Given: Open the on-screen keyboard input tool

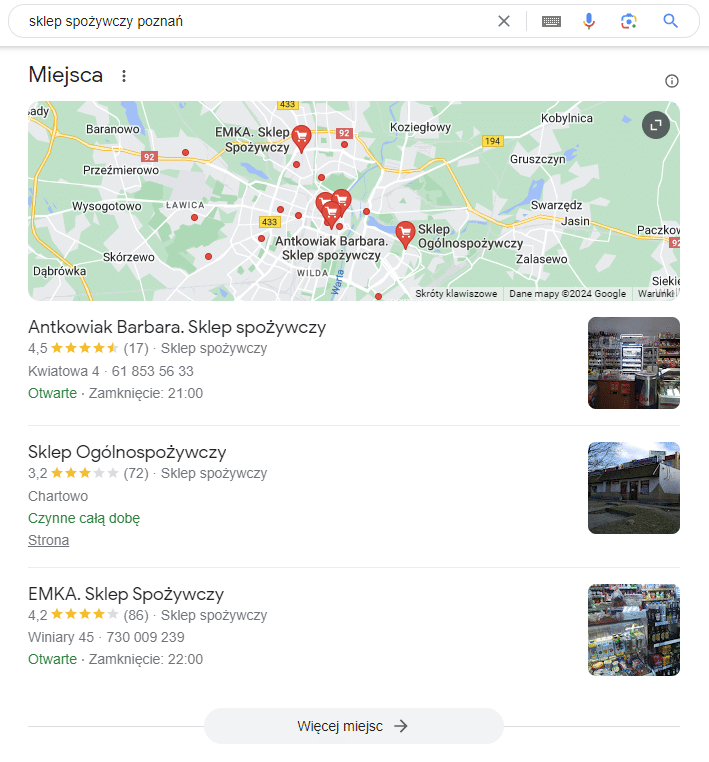Looking at the screenshot, I should pyautogui.click(x=551, y=21).
